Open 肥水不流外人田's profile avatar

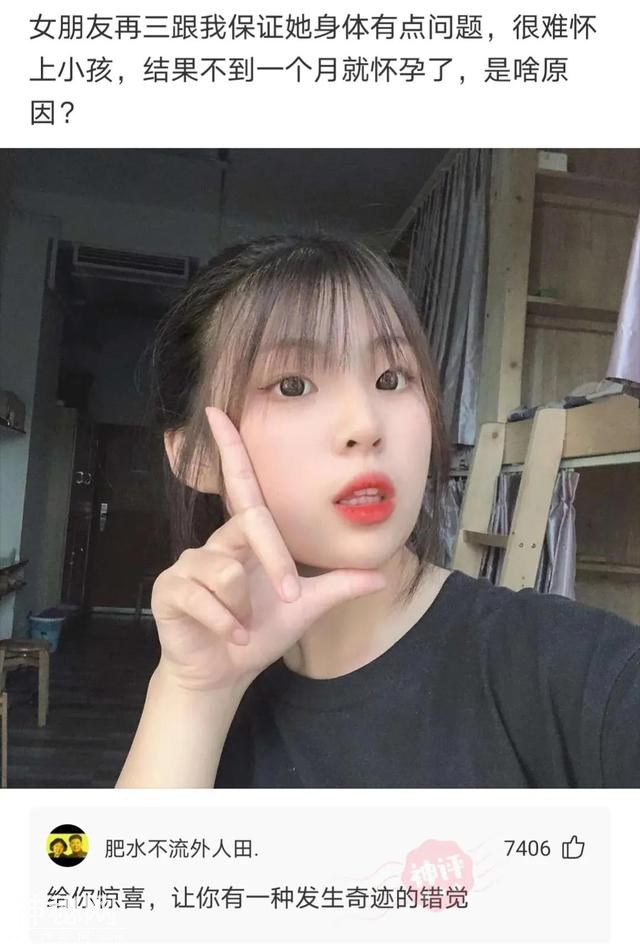point(68,846)
